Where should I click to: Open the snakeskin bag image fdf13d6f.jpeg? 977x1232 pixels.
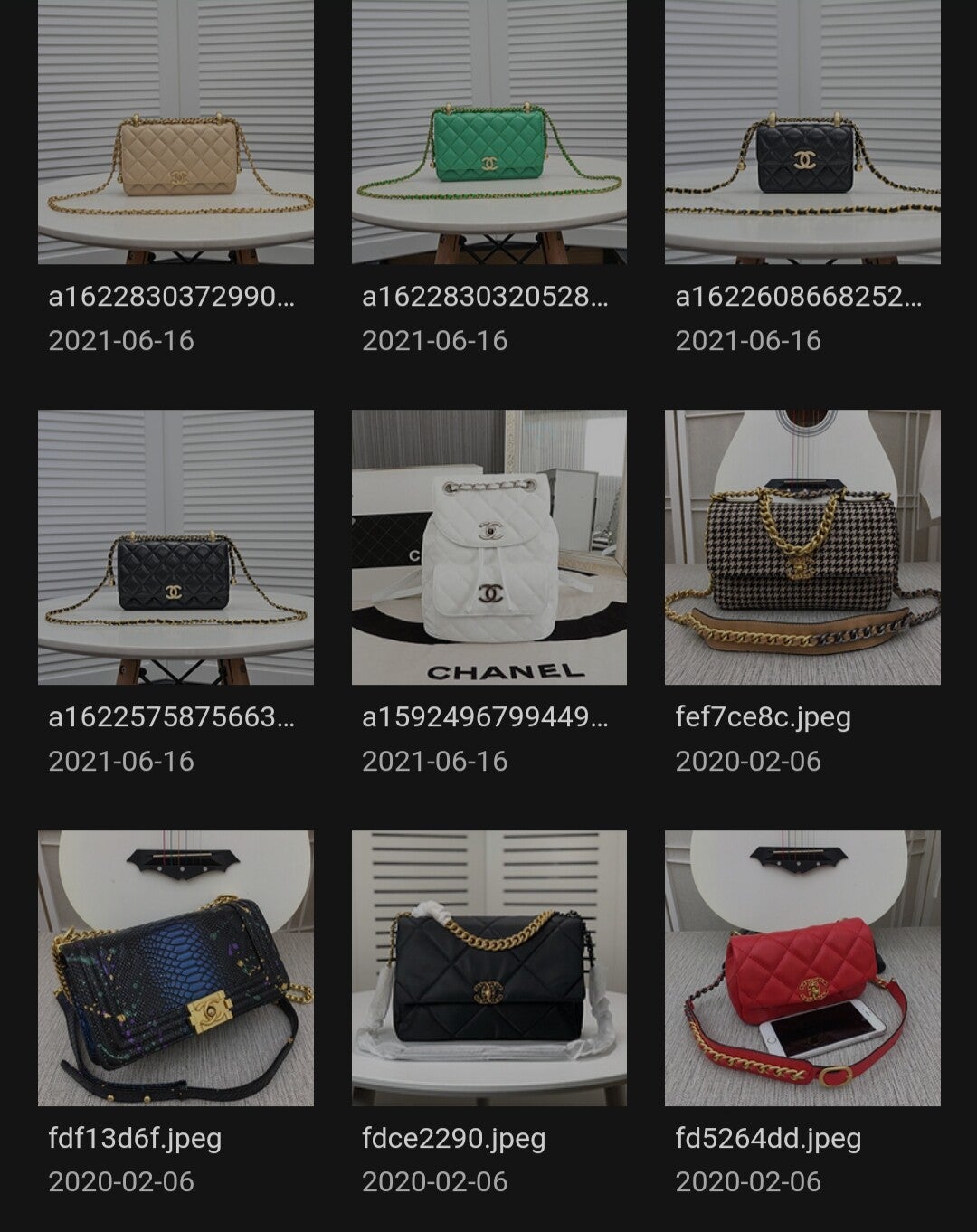[x=175, y=968]
